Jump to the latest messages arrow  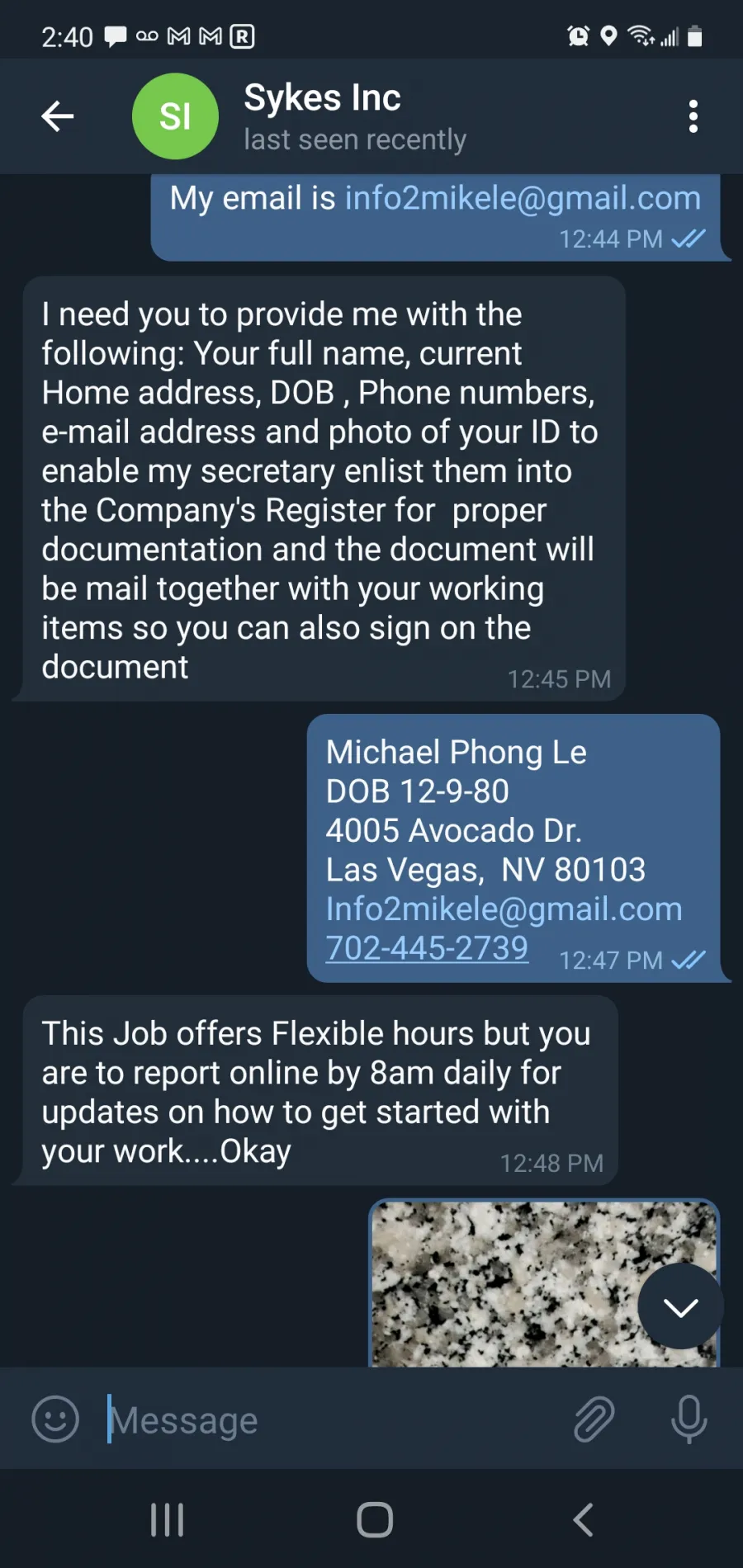[680, 1306]
